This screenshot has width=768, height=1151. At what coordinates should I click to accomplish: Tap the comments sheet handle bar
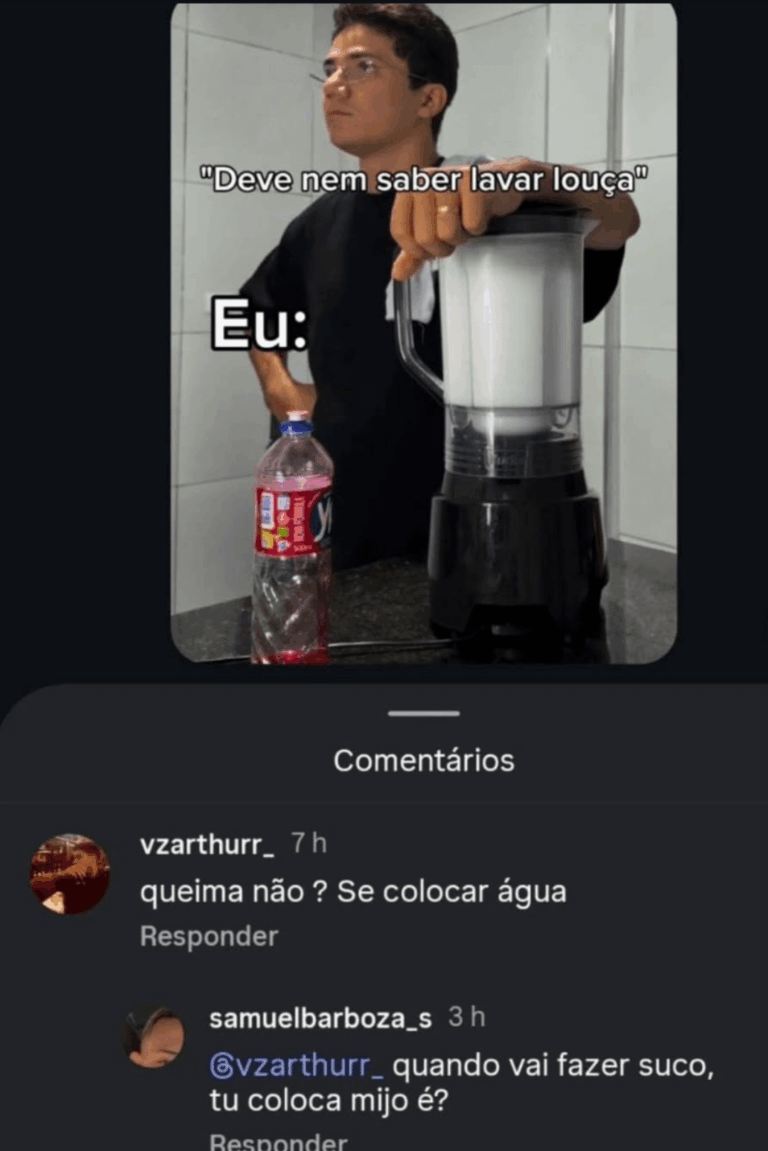[x=424, y=714]
